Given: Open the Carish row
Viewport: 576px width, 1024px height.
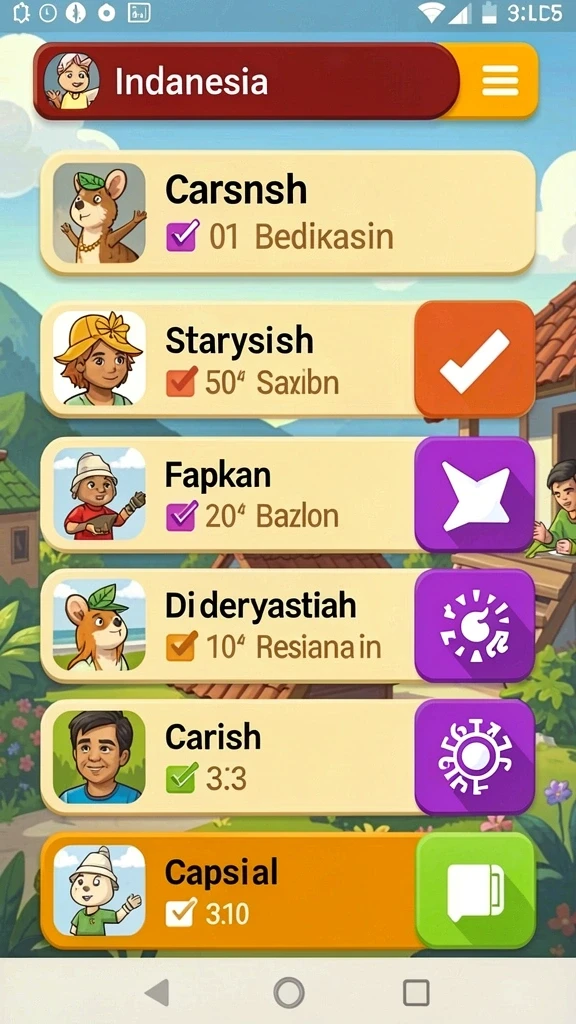Looking at the screenshot, I should (x=229, y=757).
